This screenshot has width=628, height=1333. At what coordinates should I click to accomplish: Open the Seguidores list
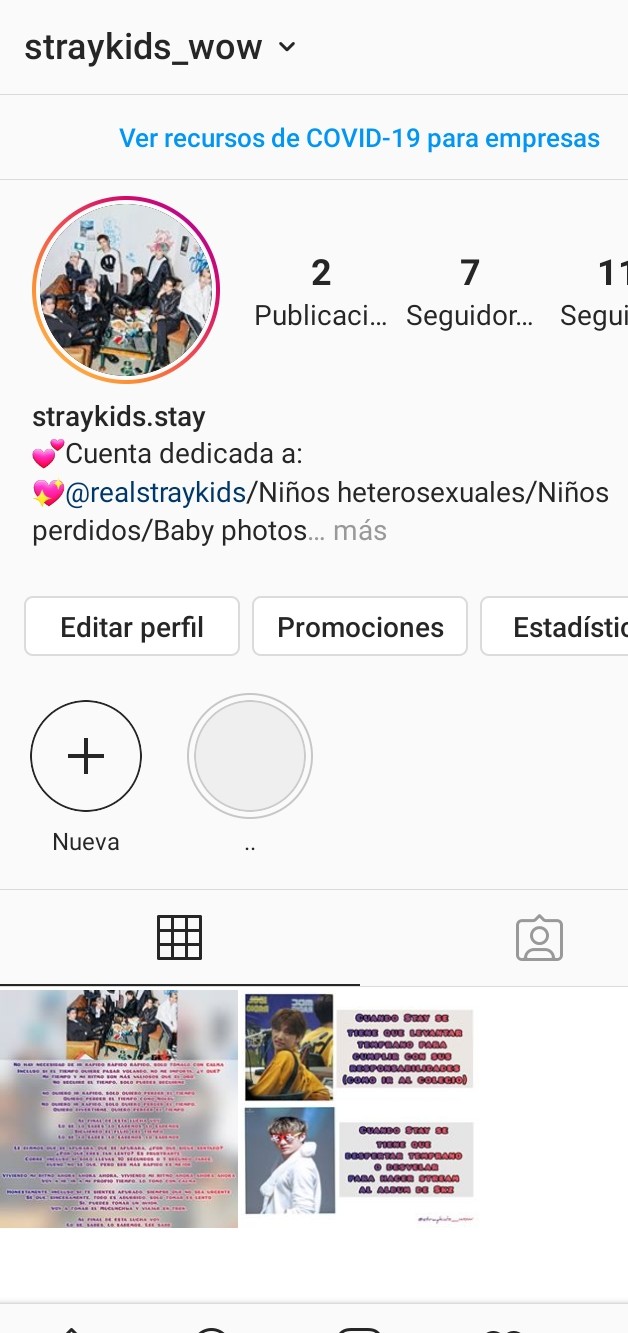(469, 291)
